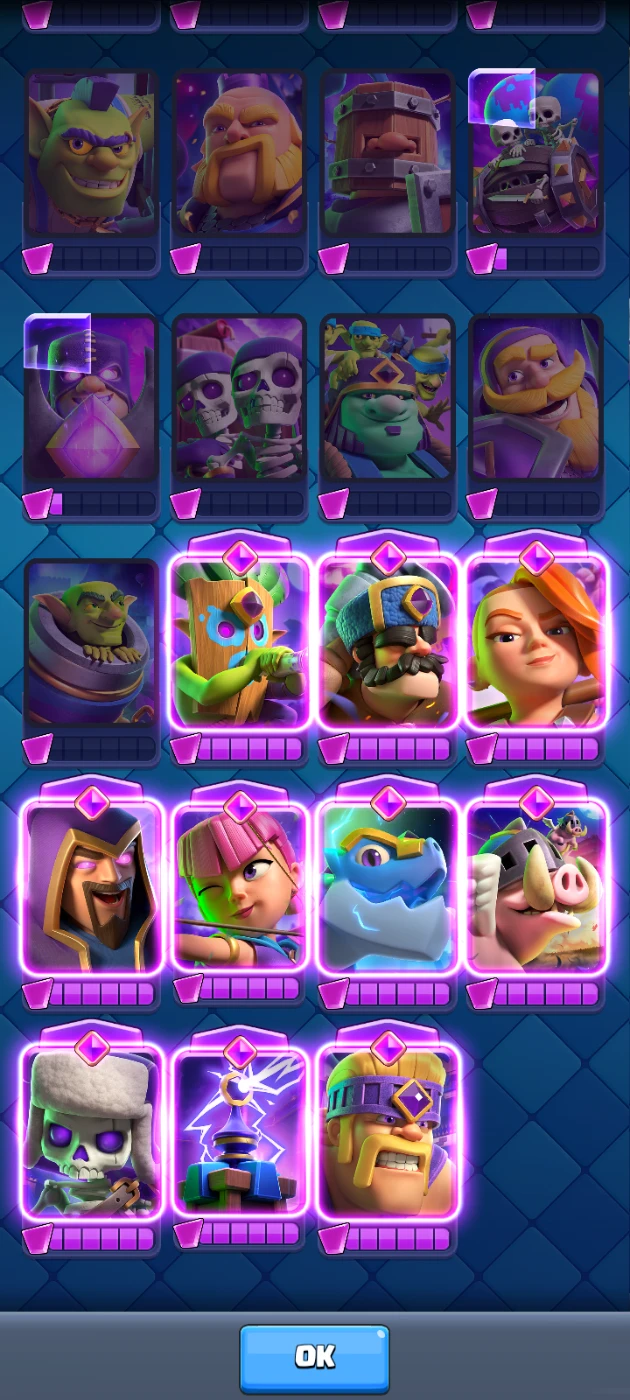Select the evolved Royal Hogs card

pyautogui.click(x=536, y=886)
